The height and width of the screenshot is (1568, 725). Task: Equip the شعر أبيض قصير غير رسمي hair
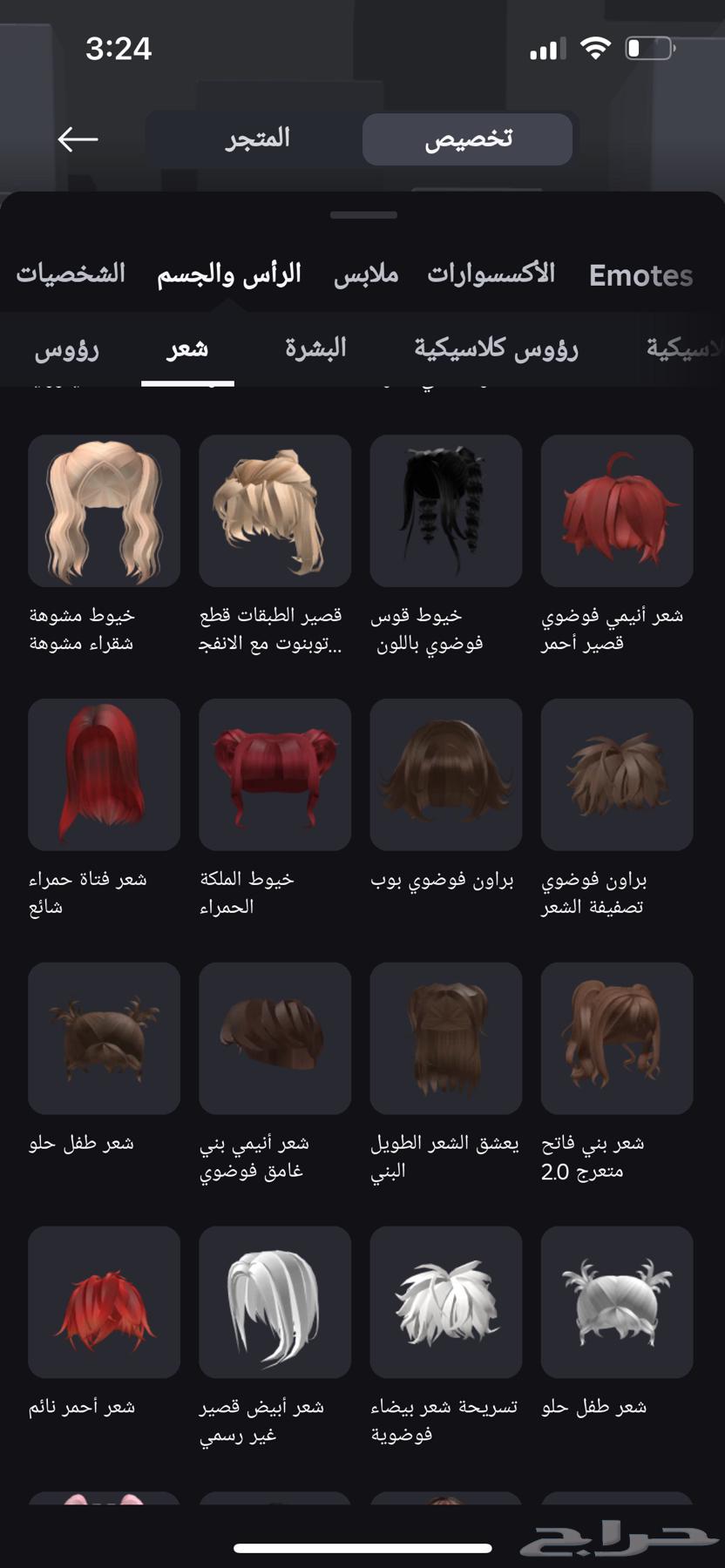click(x=274, y=1302)
